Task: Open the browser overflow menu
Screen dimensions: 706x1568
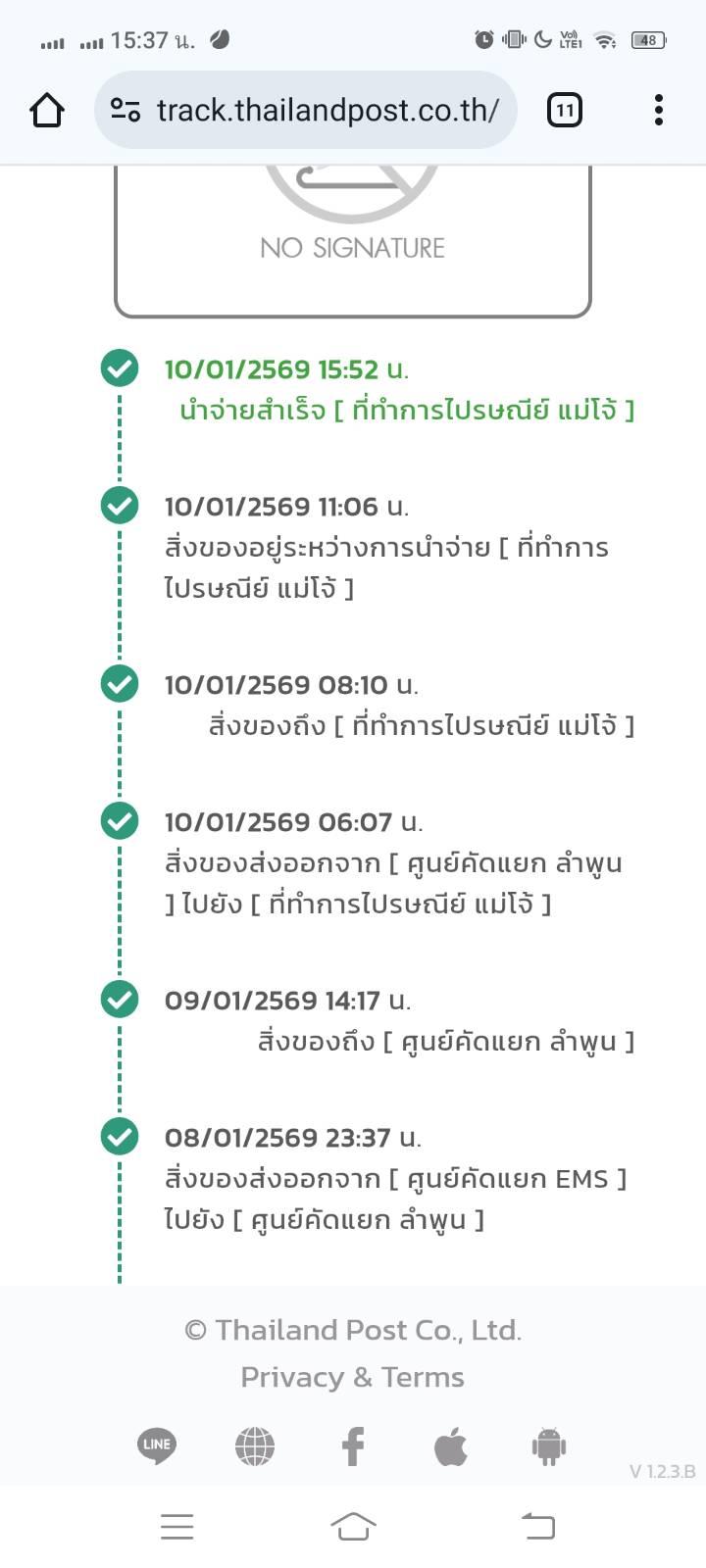Action: pos(658,110)
